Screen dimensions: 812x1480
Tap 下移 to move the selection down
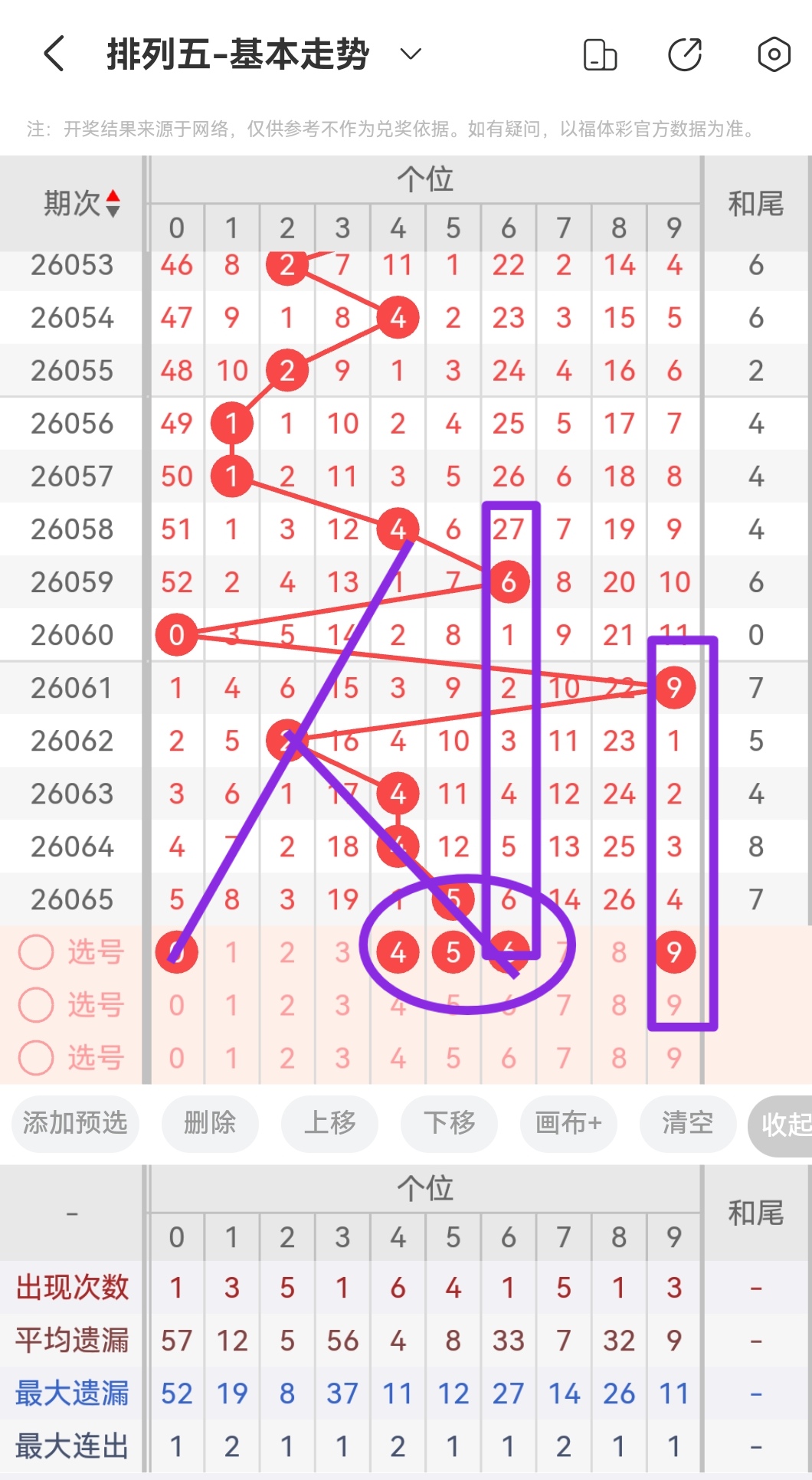tap(449, 1124)
